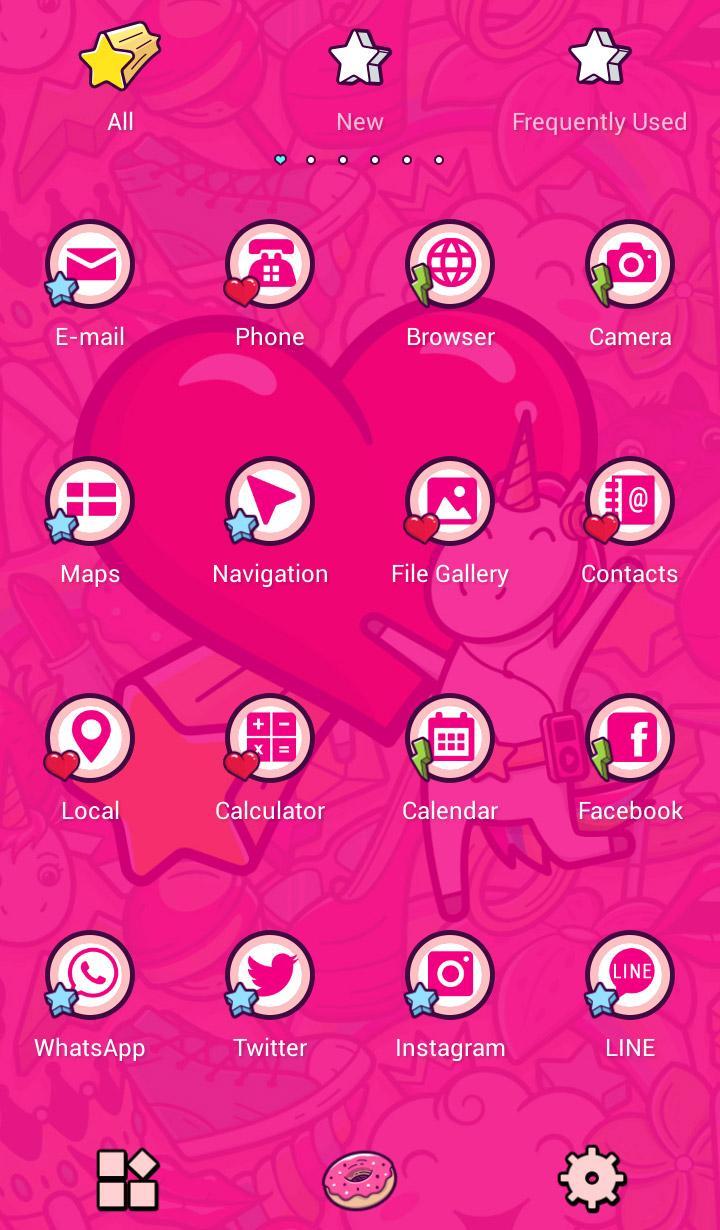
Task: Tap the donut home button
Action: [360, 1179]
